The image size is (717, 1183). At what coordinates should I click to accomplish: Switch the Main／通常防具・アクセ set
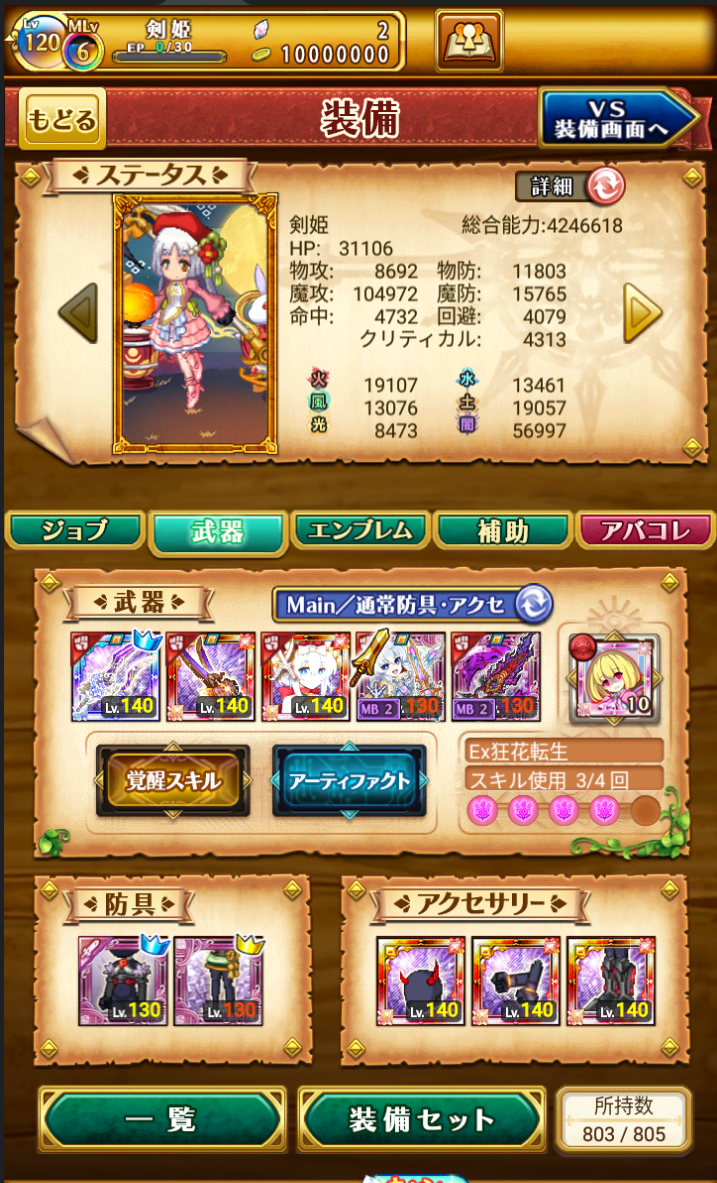point(413,604)
